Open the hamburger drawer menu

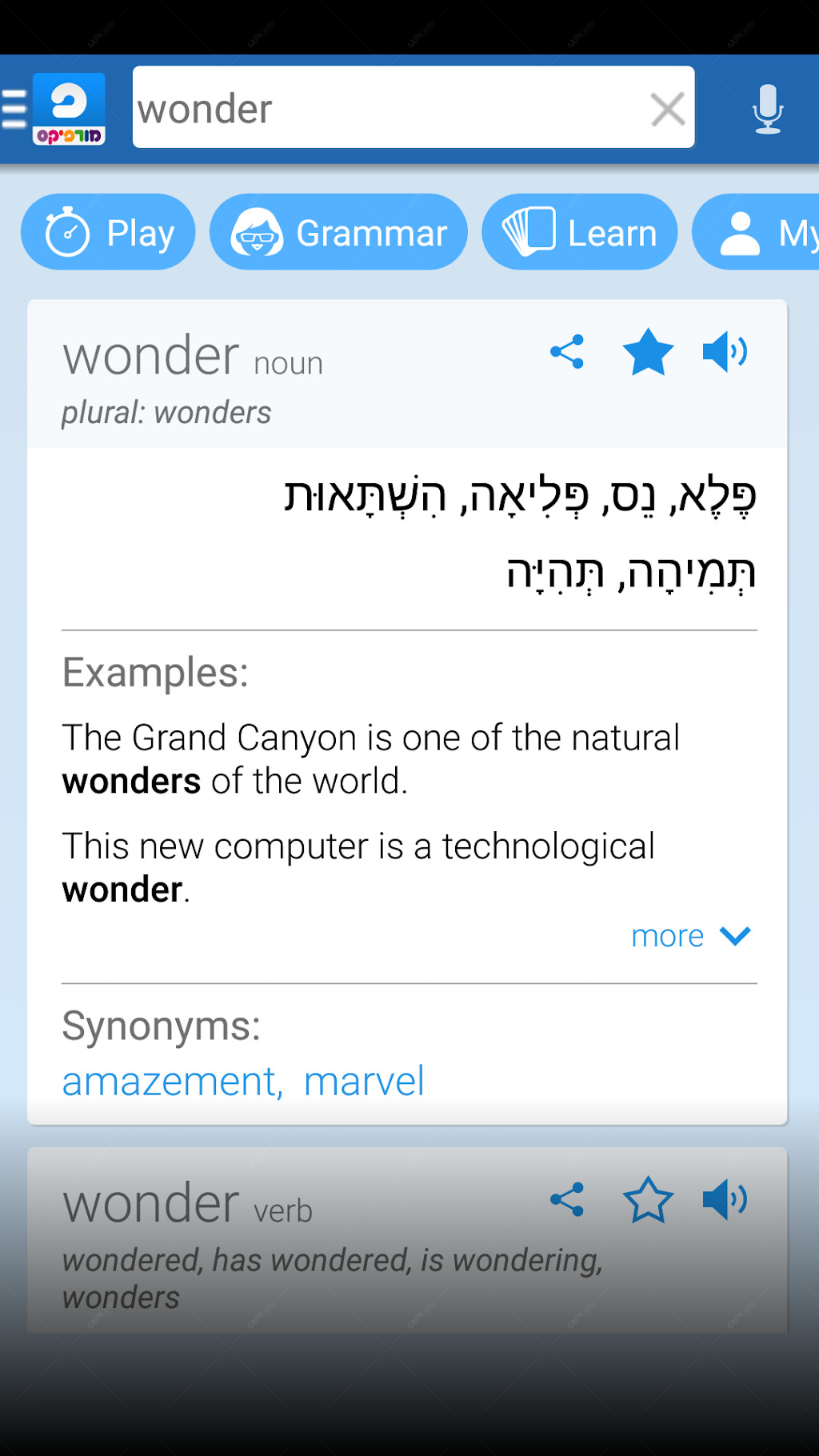(x=14, y=109)
